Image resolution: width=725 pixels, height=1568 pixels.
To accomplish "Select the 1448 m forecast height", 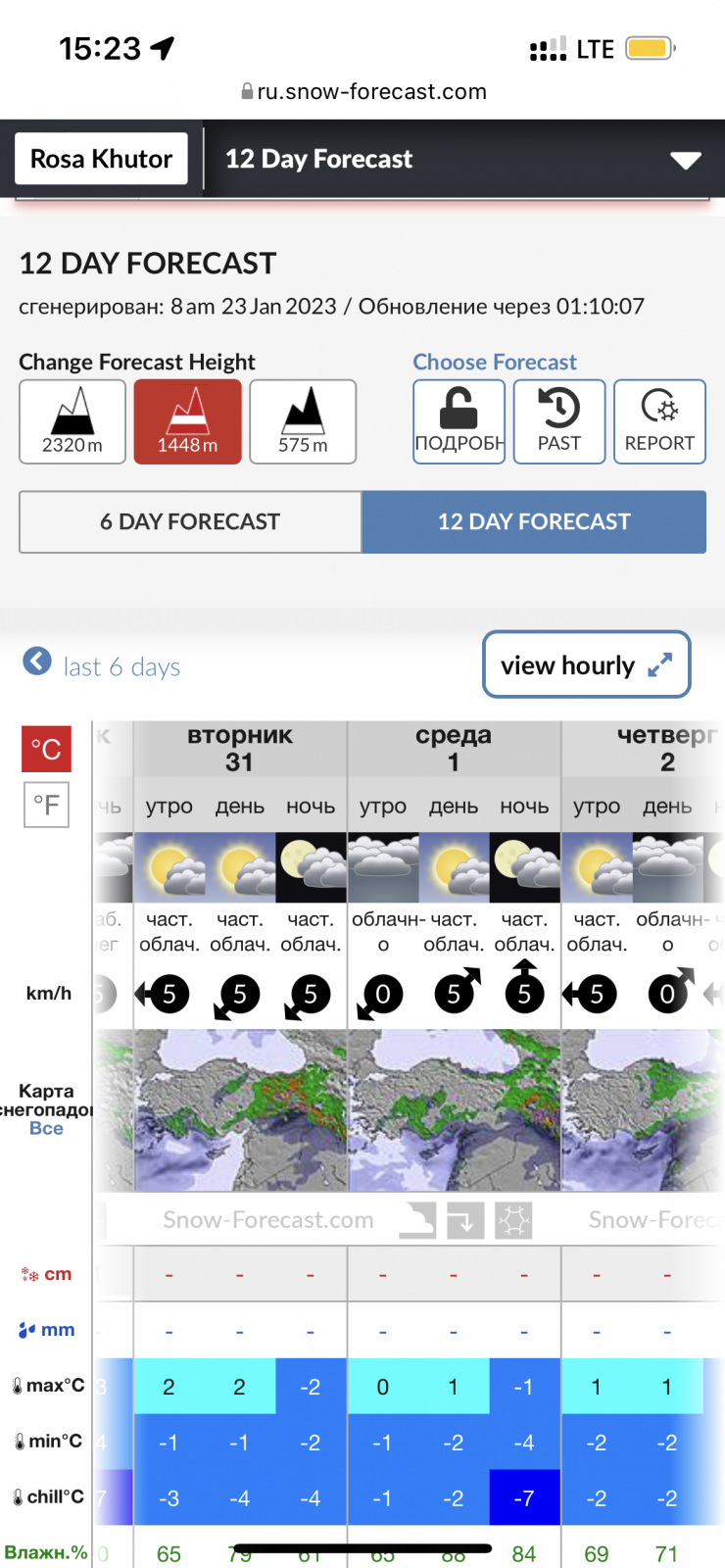I will click(188, 421).
